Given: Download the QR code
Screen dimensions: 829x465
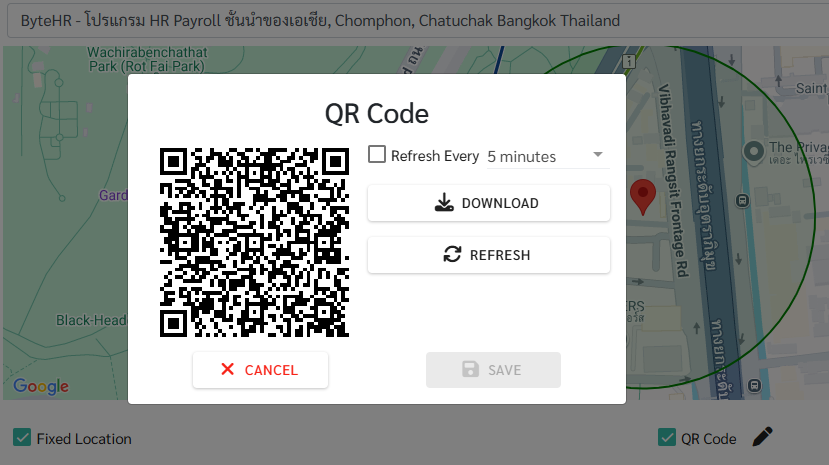Looking at the screenshot, I should (x=488, y=203).
